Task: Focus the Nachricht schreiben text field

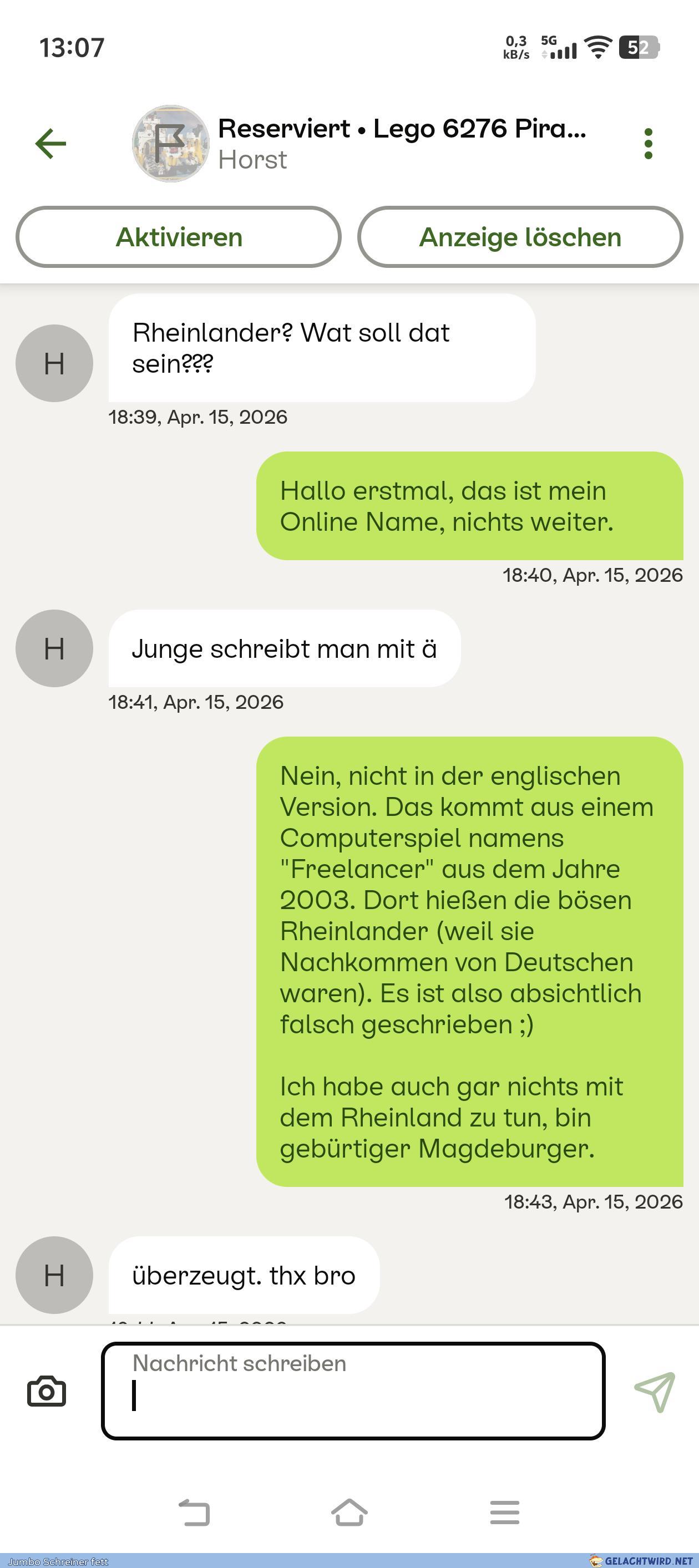Action: pos(353,1391)
